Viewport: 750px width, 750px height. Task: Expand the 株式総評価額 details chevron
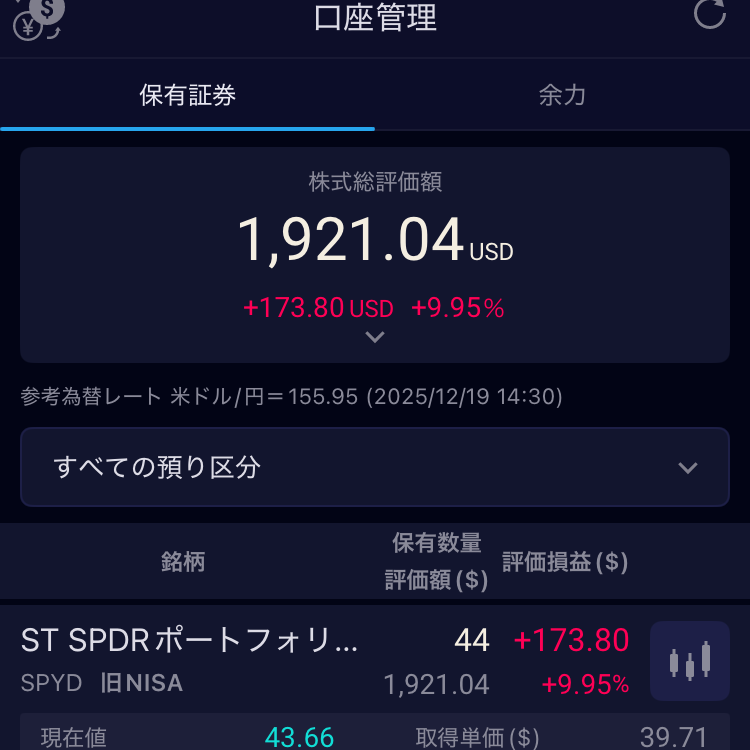pos(375,338)
